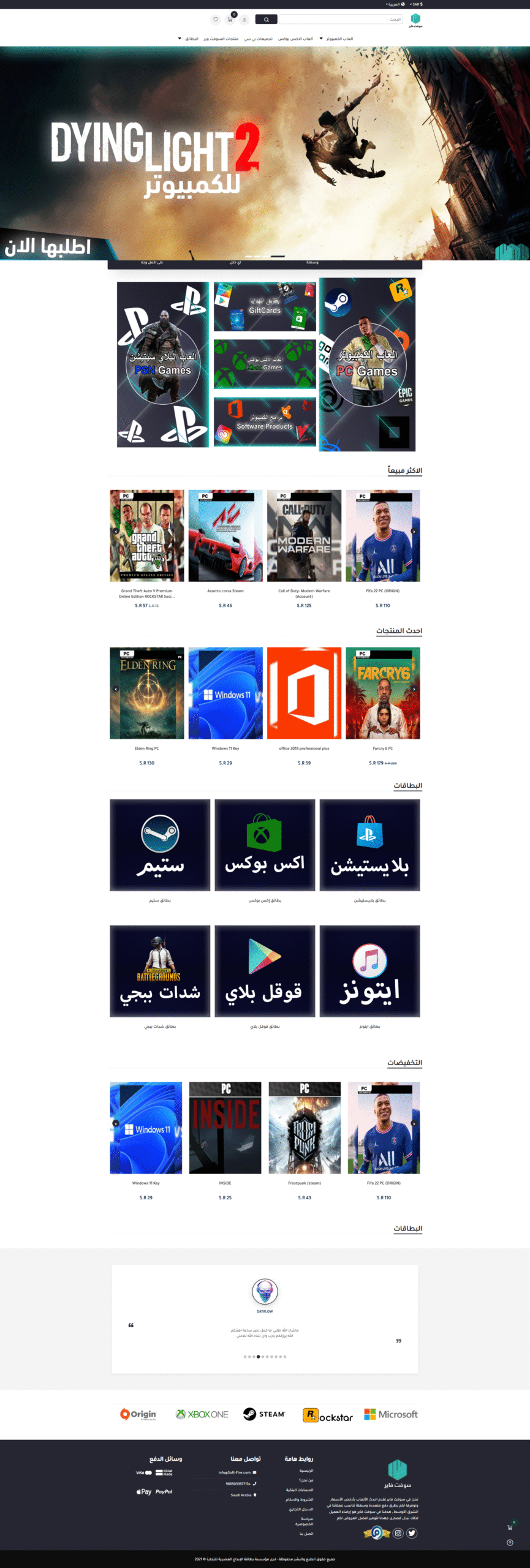The image size is (530, 1568).
Task: Tap the dark search magnifier button
Action: [266, 20]
